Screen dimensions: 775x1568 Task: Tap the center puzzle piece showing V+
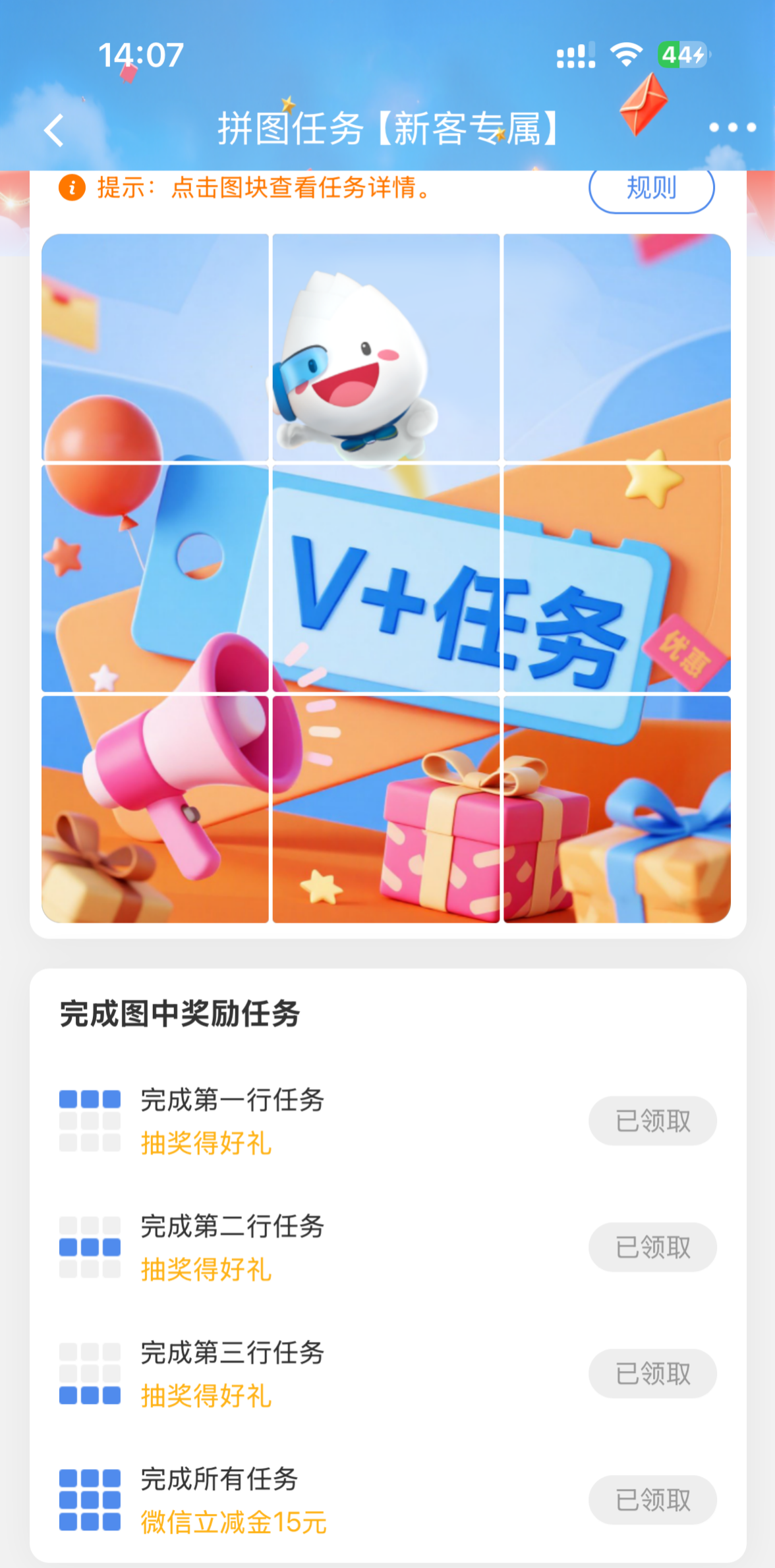click(x=386, y=578)
